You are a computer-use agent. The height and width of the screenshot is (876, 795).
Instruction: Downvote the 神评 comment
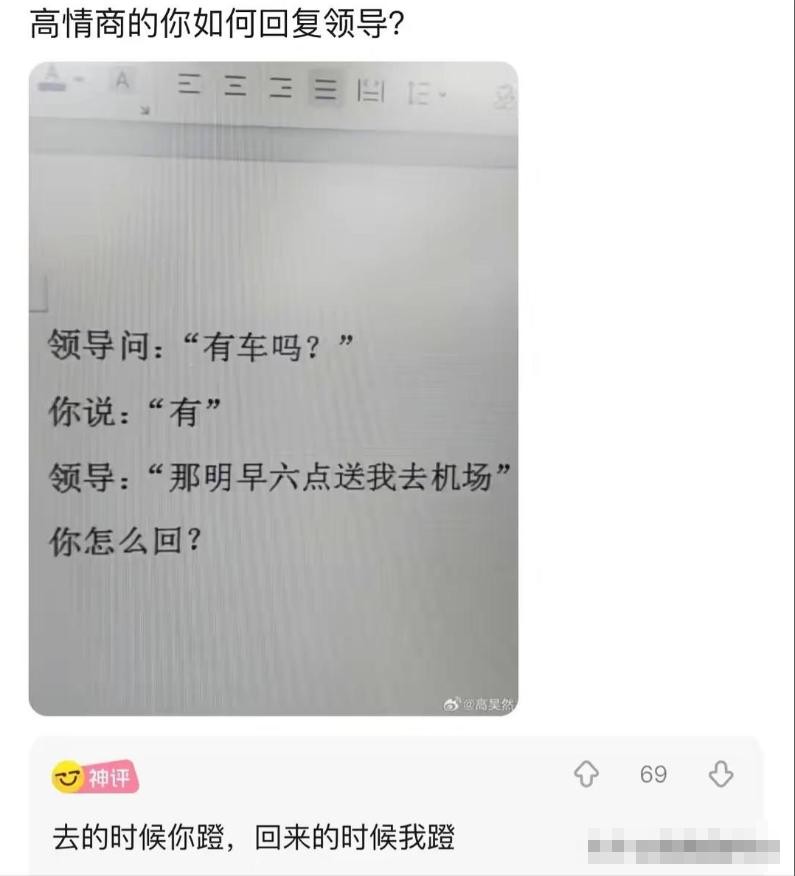[720, 774]
